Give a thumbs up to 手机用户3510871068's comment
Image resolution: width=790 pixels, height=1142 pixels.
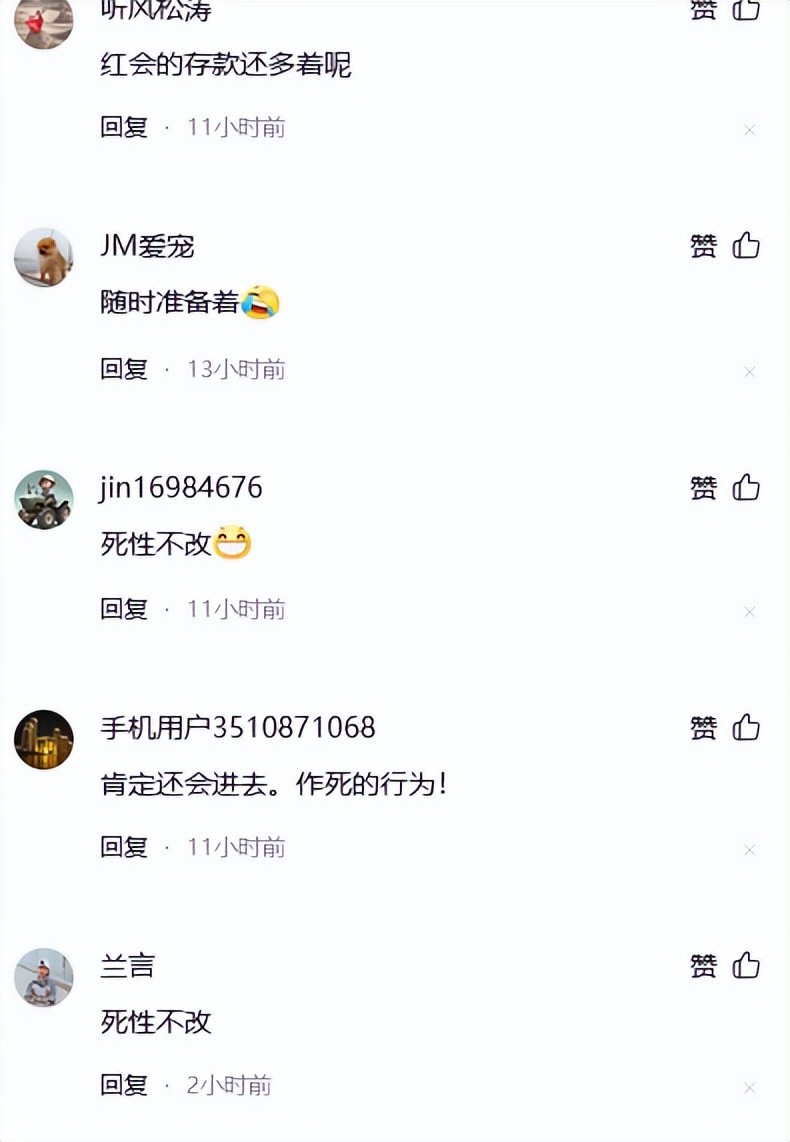click(746, 727)
